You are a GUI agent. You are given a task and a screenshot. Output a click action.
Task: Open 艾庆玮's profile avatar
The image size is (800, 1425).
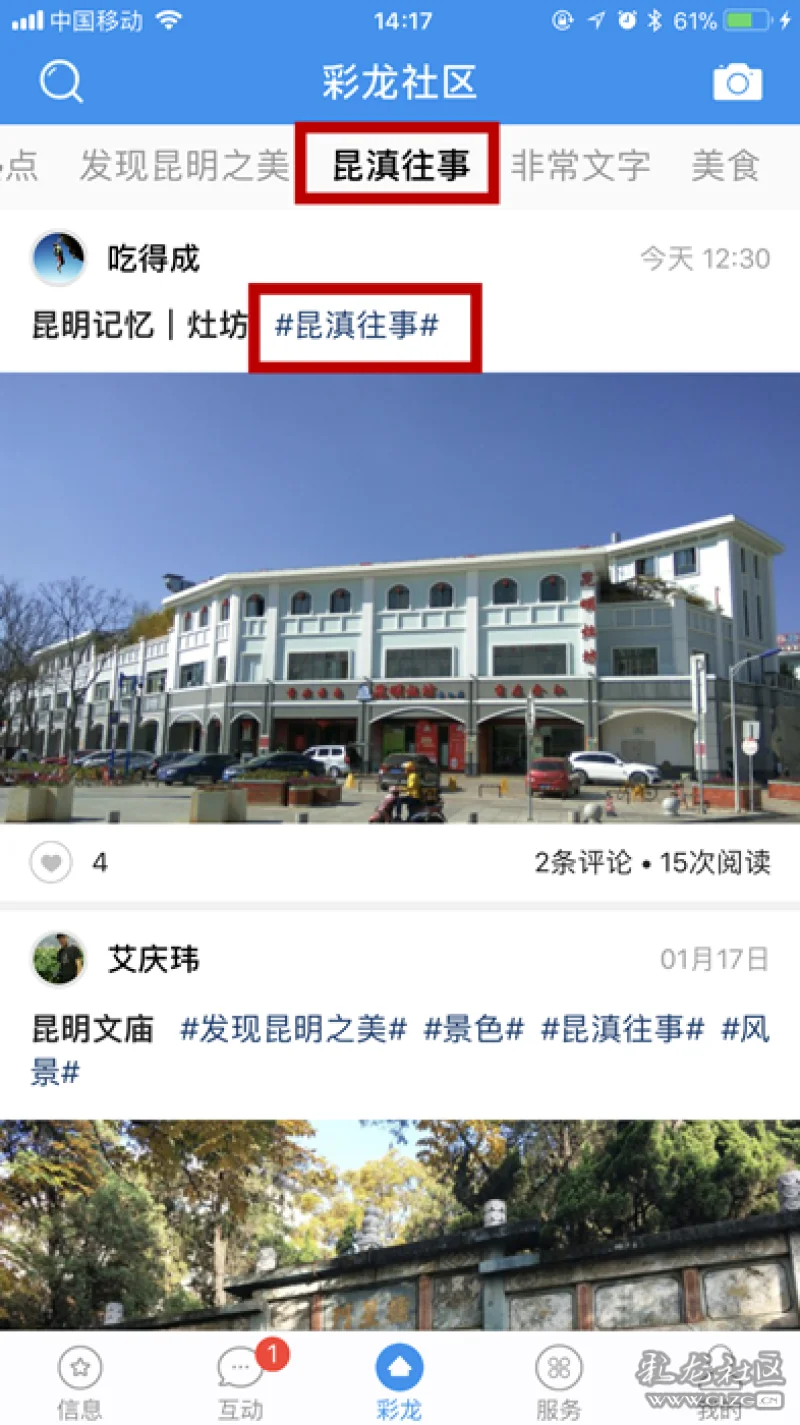point(58,960)
